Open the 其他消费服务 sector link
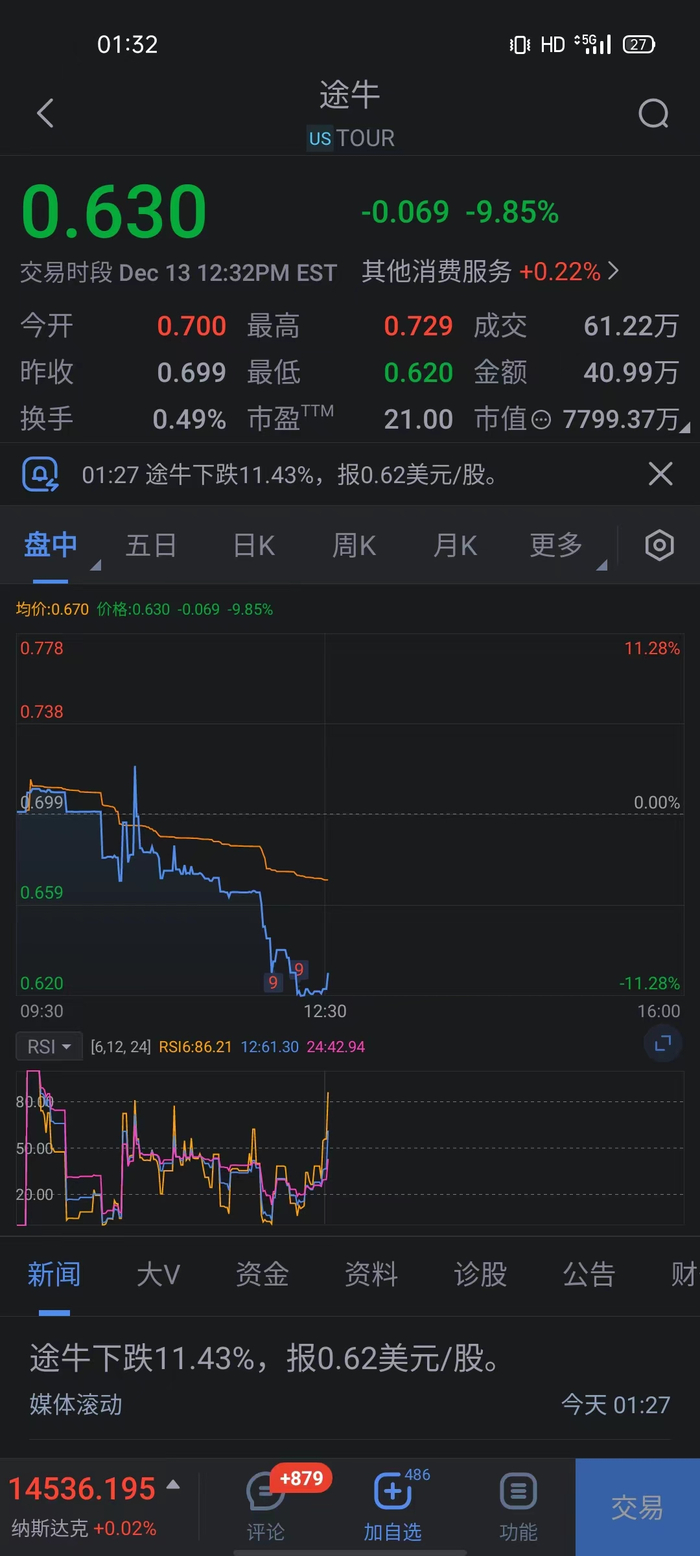Viewport: 700px width, 1556px height. tap(490, 271)
